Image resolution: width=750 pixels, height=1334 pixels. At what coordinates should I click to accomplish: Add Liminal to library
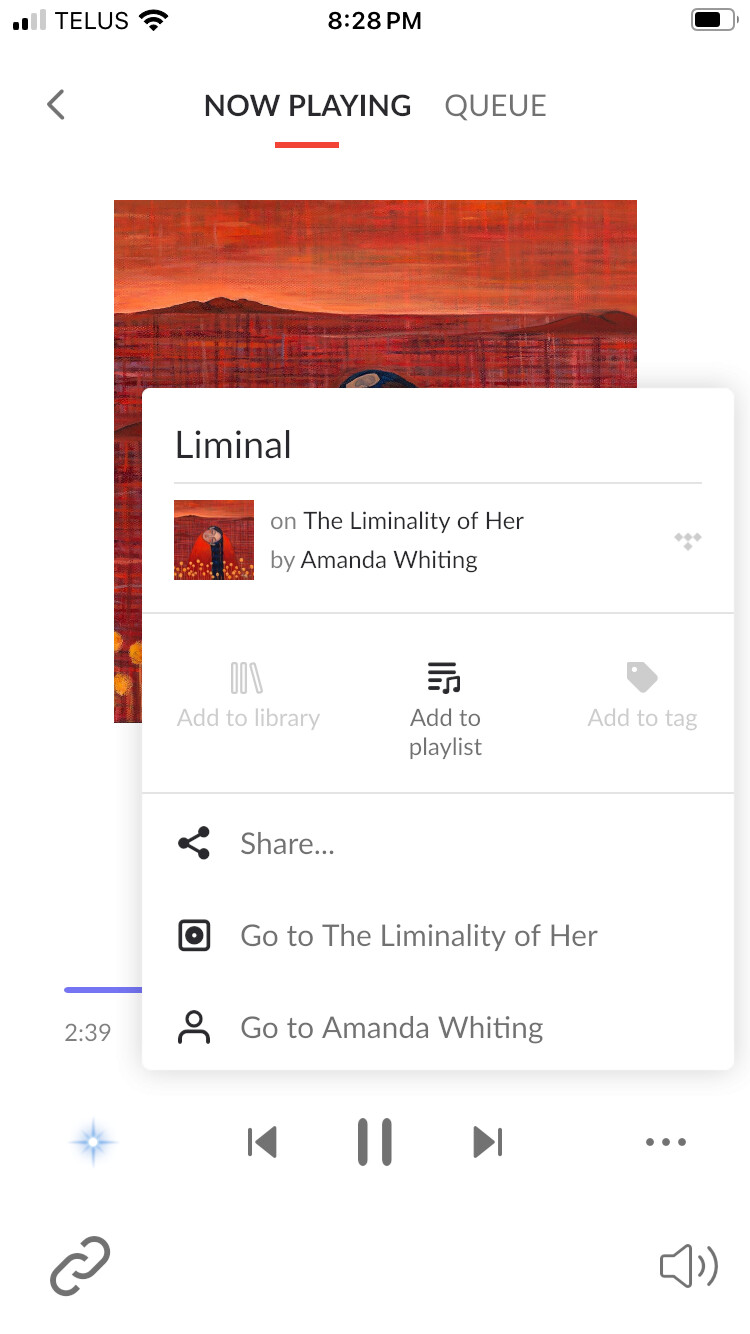click(x=248, y=695)
